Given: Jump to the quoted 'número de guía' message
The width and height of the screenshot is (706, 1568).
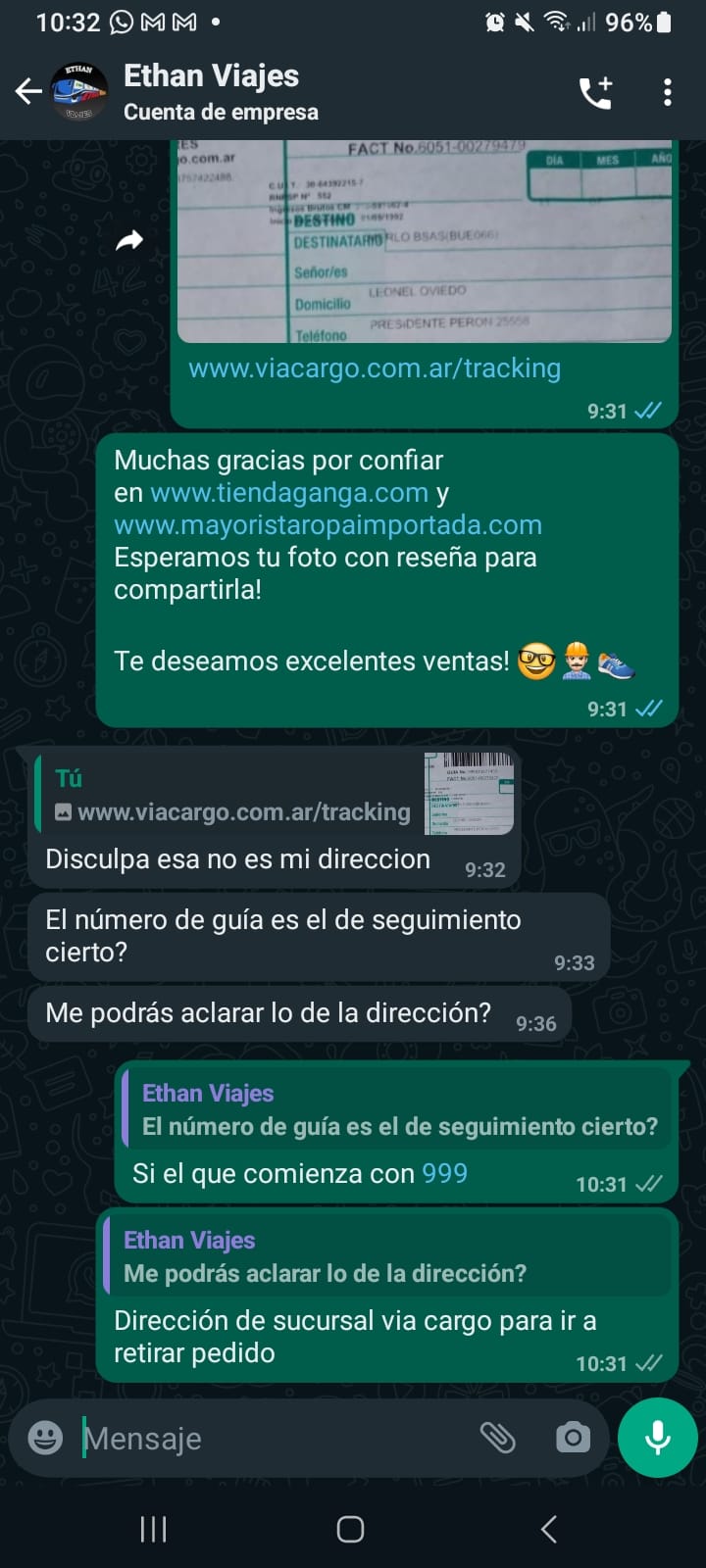Looking at the screenshot, I should point(397,1109).
